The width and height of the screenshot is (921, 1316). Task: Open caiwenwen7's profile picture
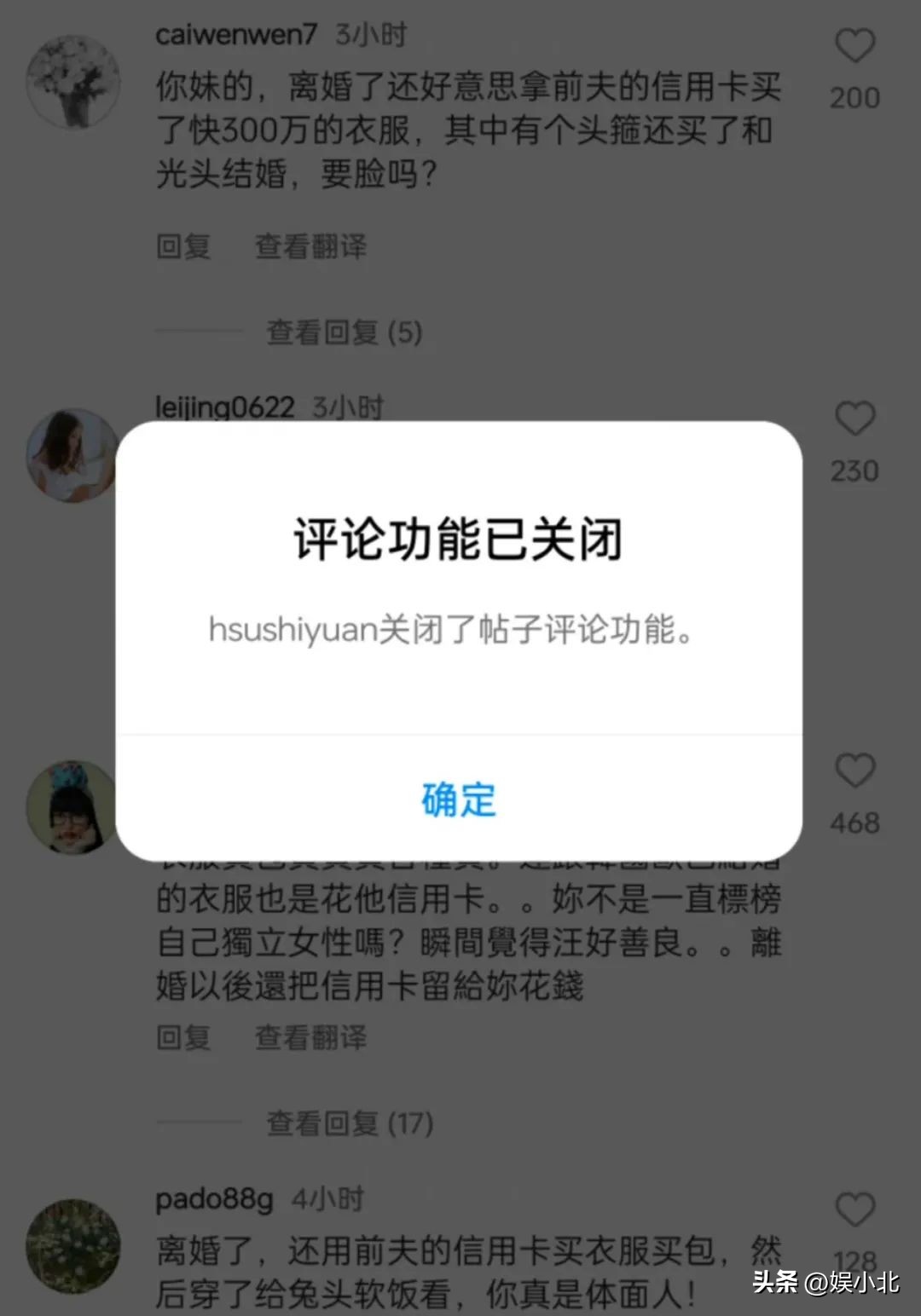(72, 83)
